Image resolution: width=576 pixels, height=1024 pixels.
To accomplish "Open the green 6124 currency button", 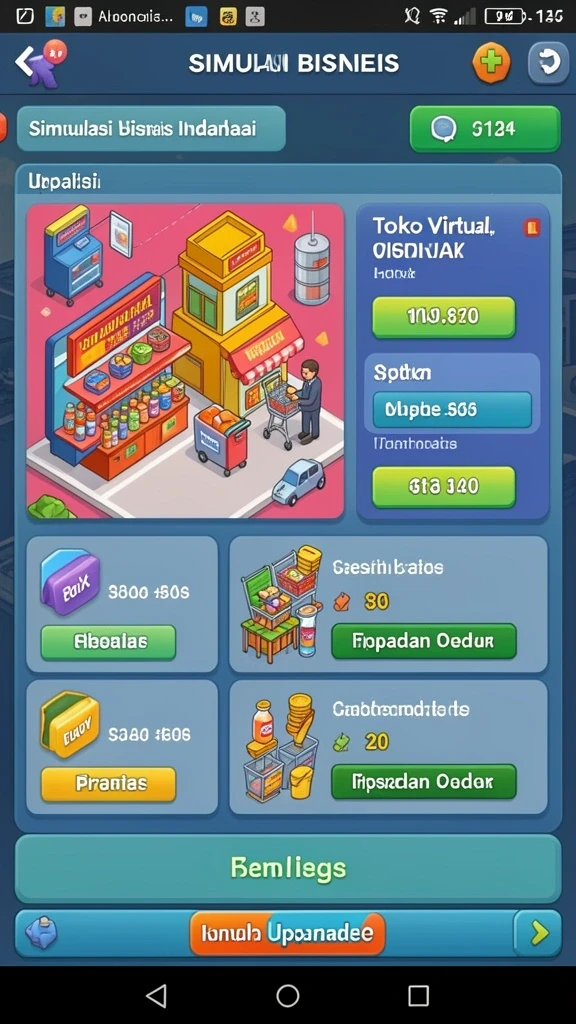I will pos(485,129).
